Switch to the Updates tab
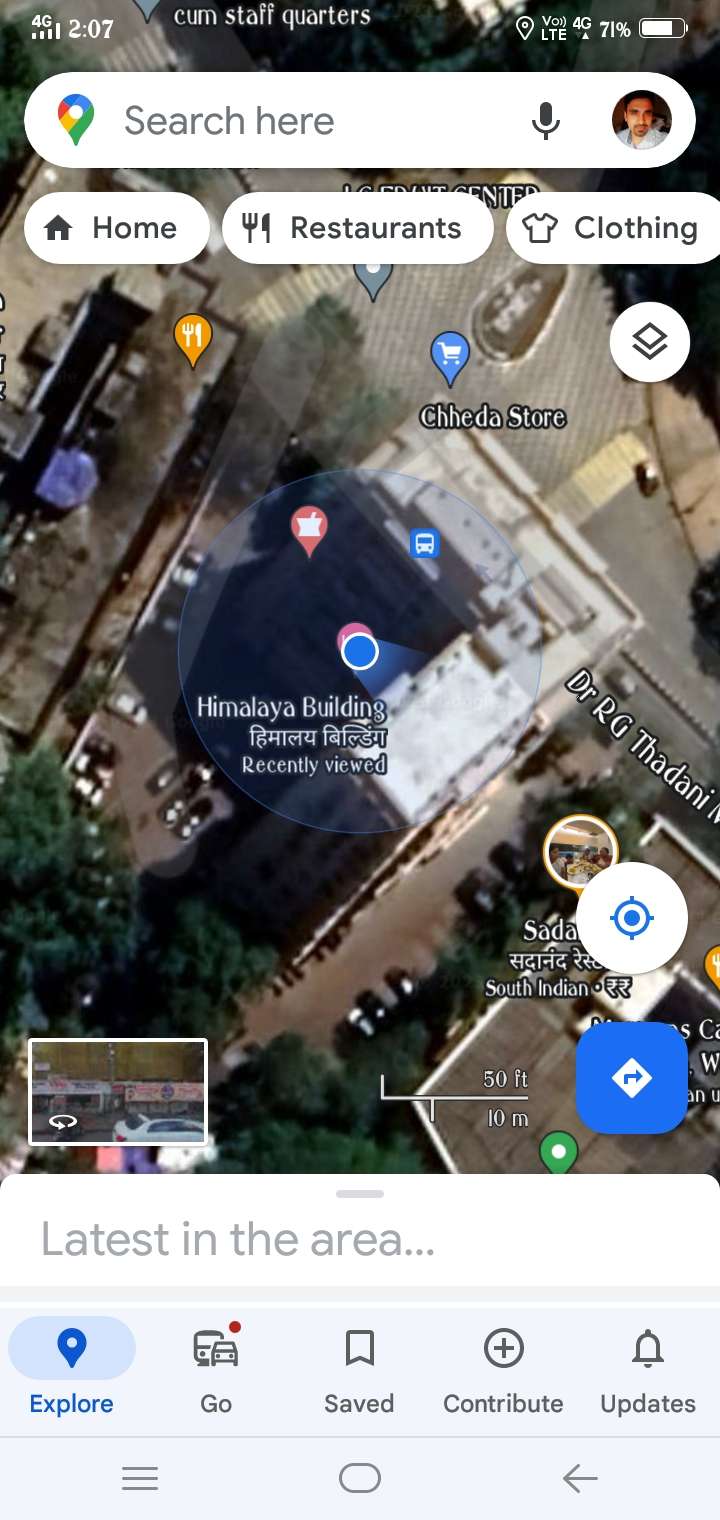 click(648, 1370)
